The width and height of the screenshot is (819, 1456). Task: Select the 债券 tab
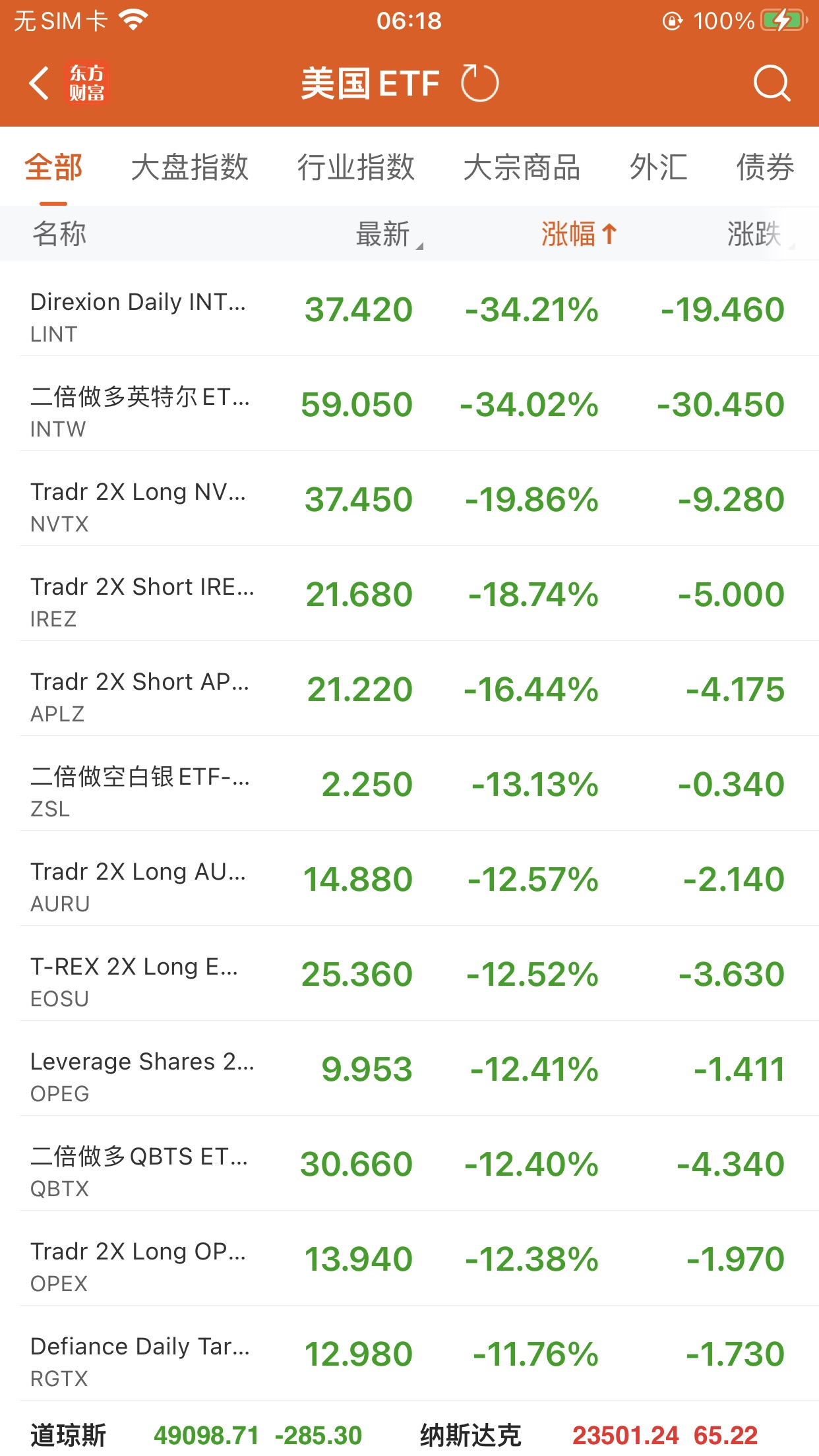765,167
